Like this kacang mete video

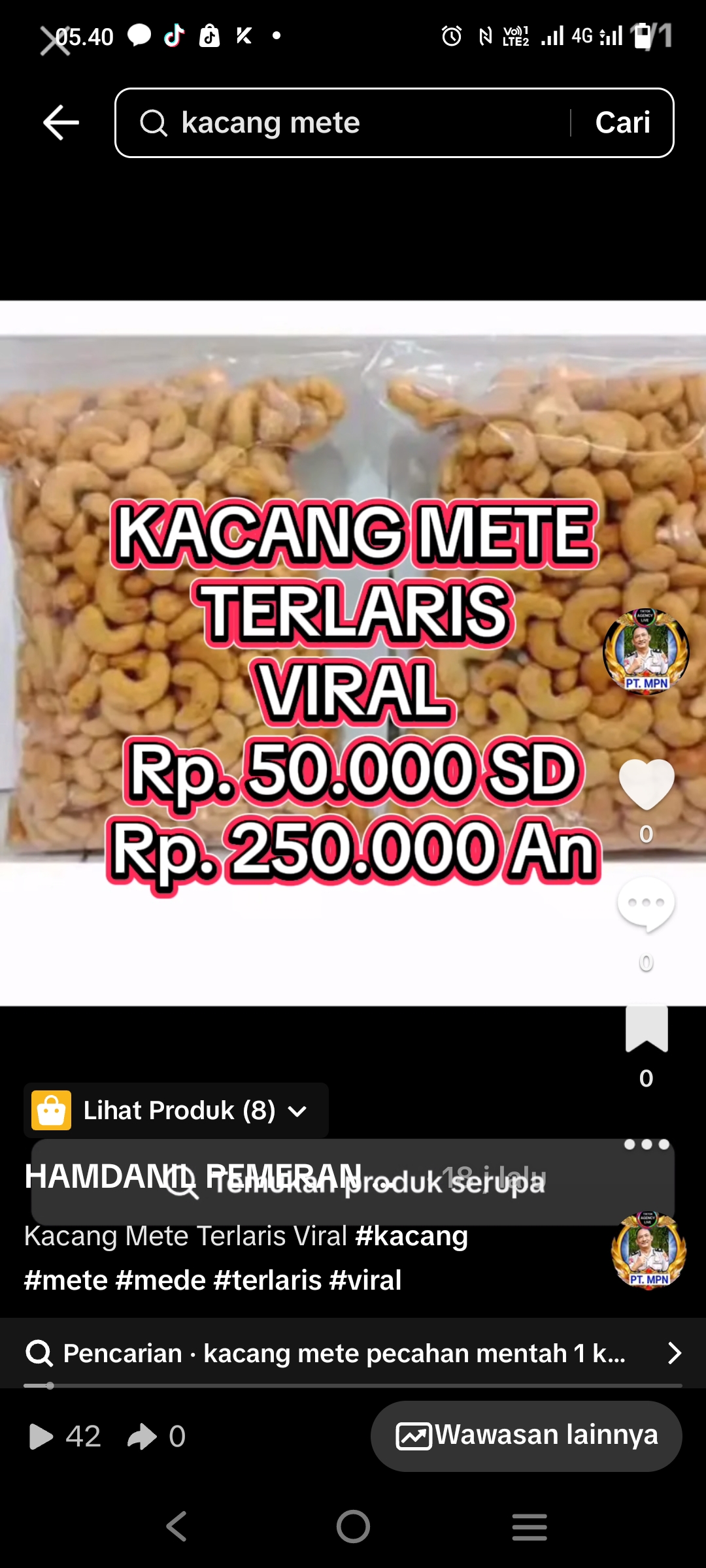(646, 785)
